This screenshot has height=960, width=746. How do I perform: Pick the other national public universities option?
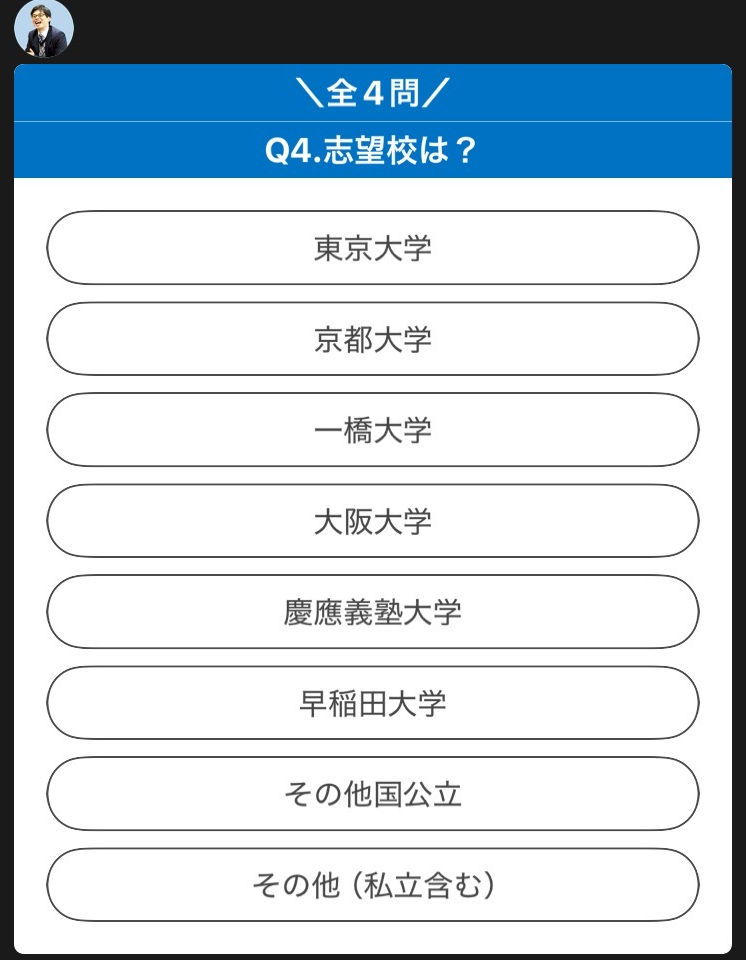pos(372,793)
